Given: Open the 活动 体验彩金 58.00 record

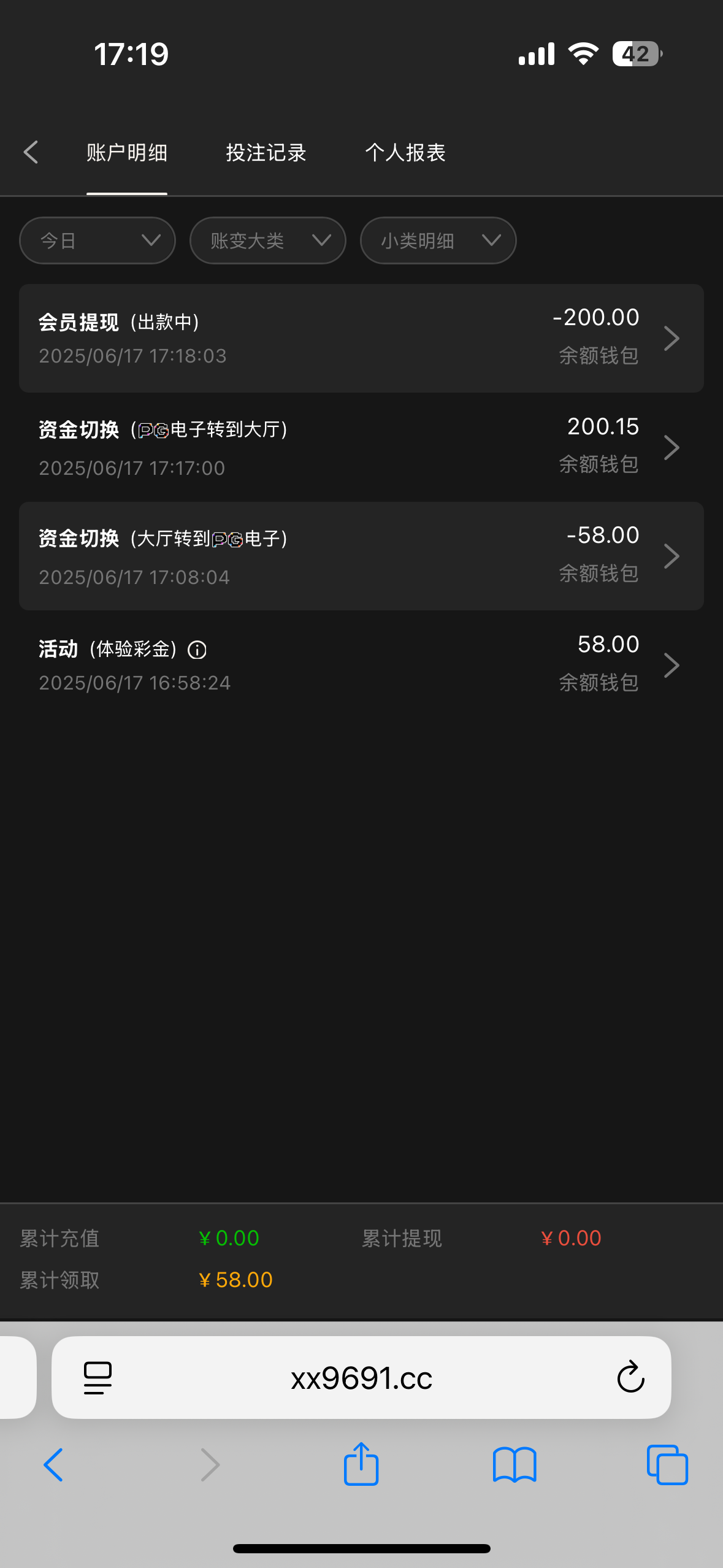Looking at the screenshot, I should [x=361, y=665].
